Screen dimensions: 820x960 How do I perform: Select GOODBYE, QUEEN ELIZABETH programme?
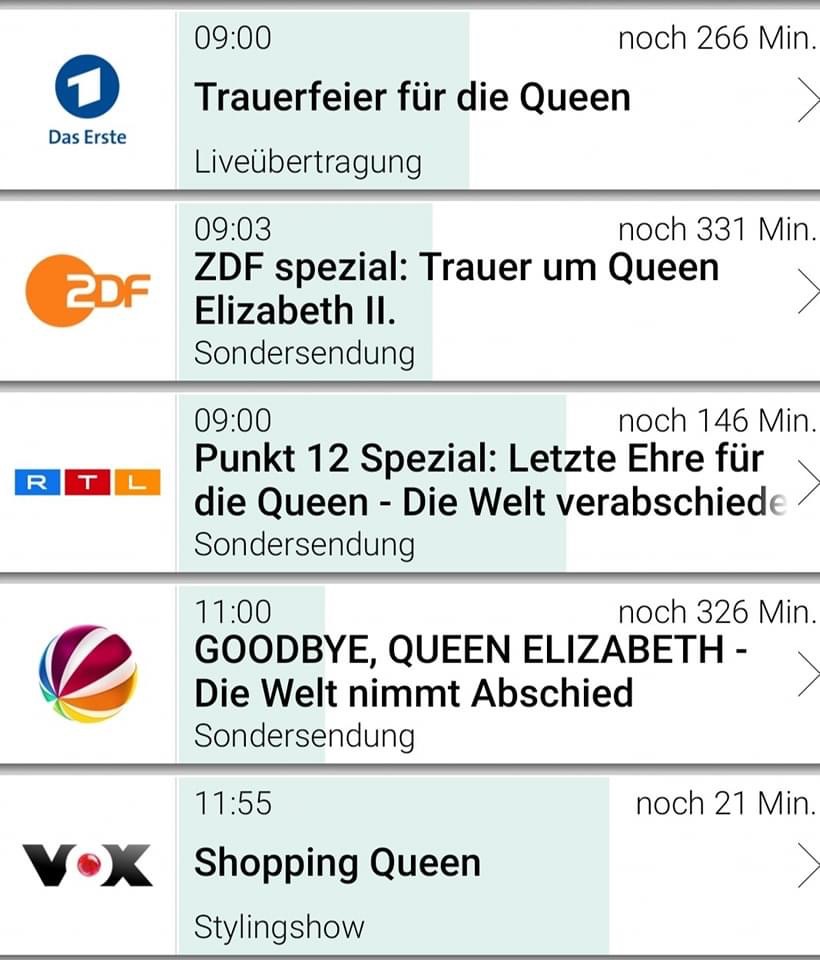[470, 672]
